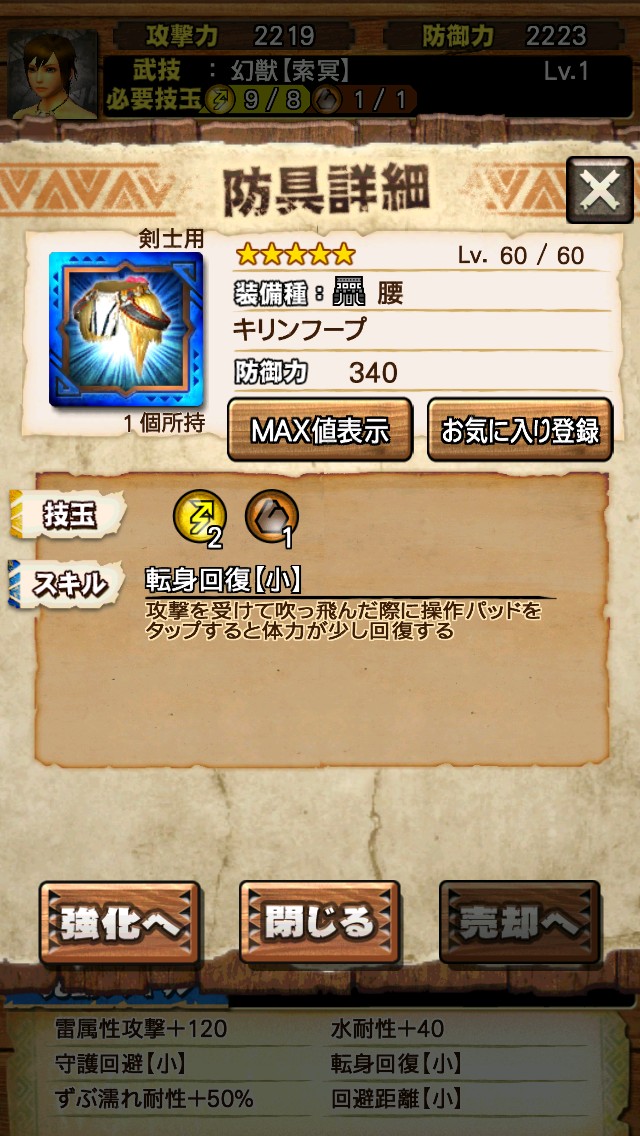Close the 防具詳細 dialog with X
The image size is (640, 1136).
[599, 190]
